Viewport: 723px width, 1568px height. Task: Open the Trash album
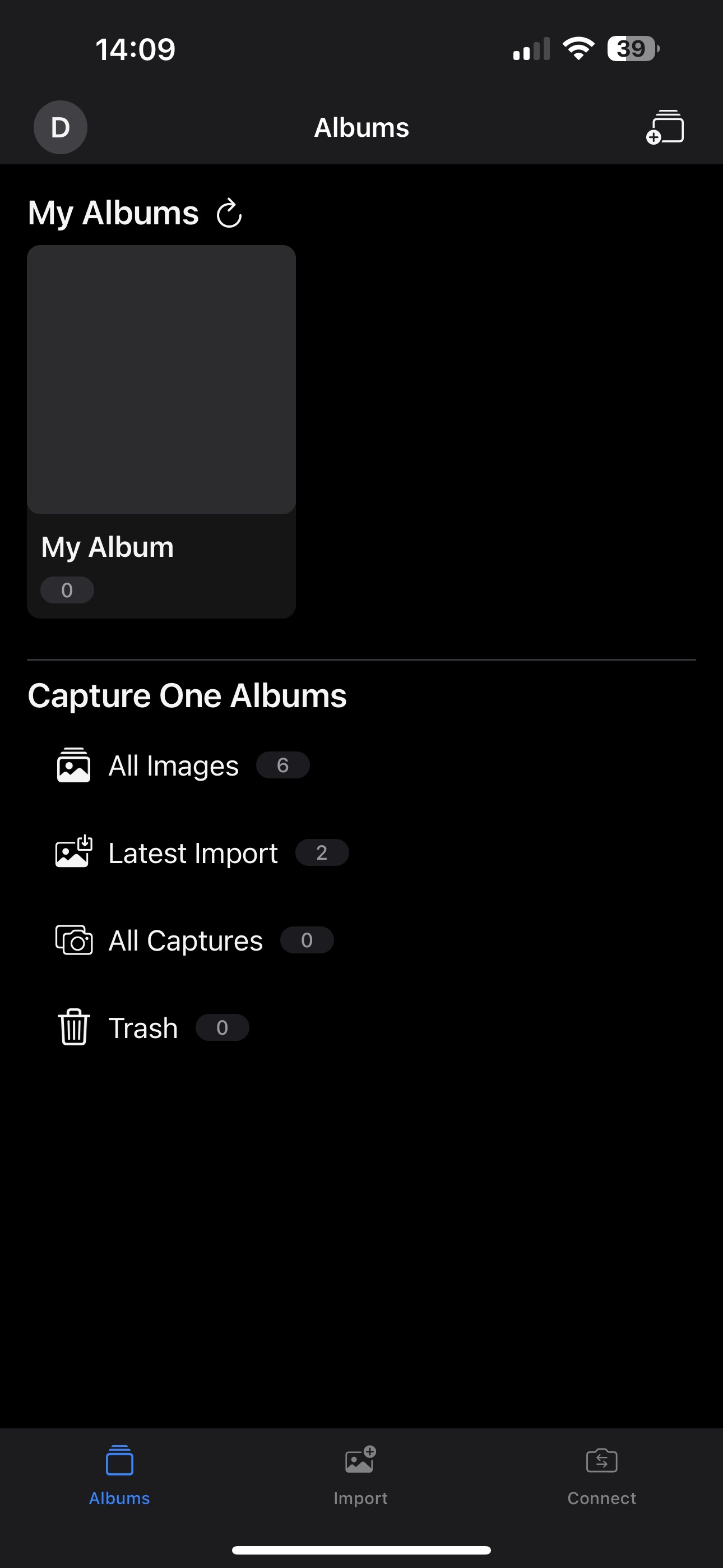point(152,1027)
